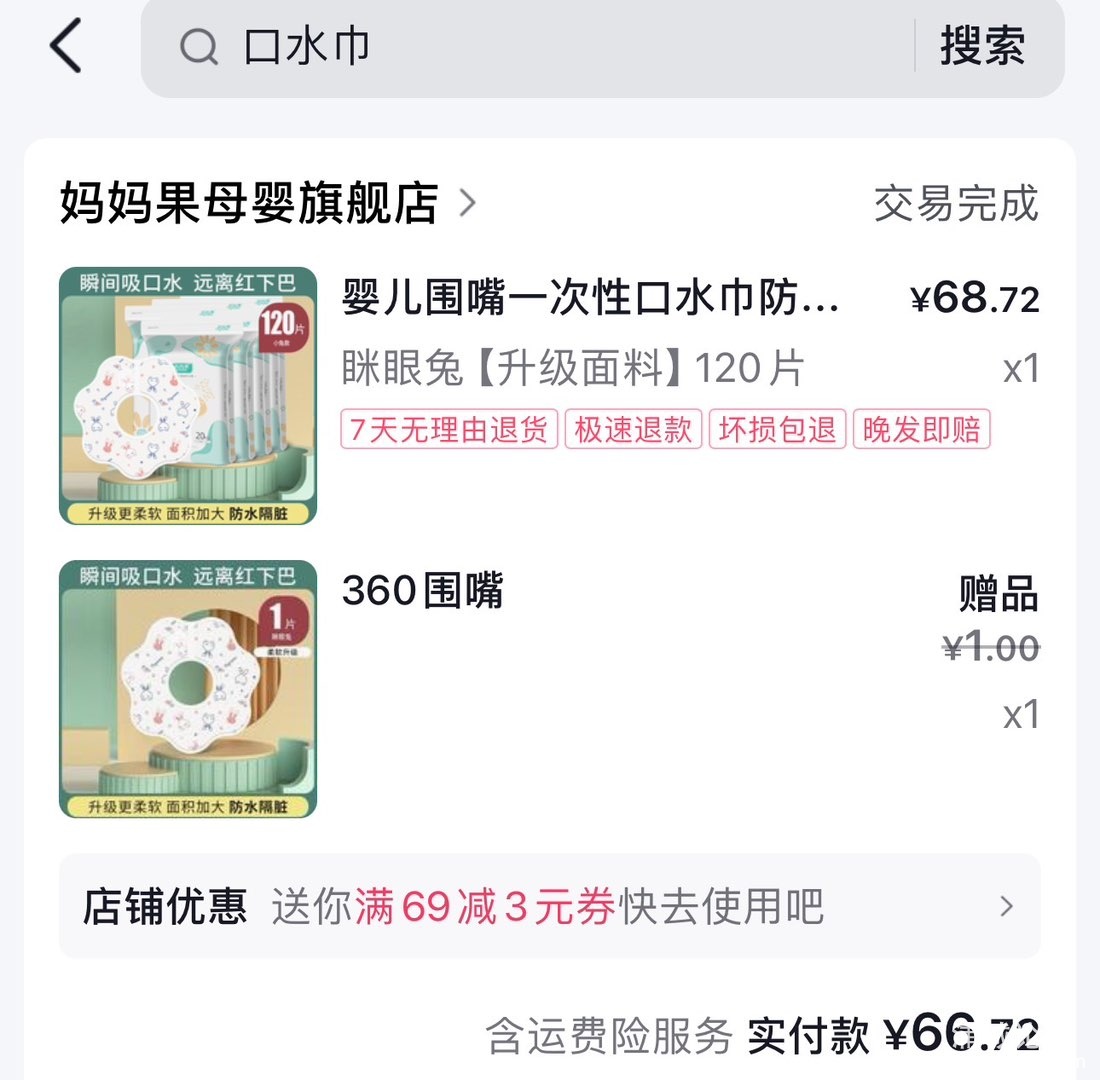Open the 店铺优惠 coupon row
The width and height of the screenshot is (1100, 1080).
click(549, 906)
